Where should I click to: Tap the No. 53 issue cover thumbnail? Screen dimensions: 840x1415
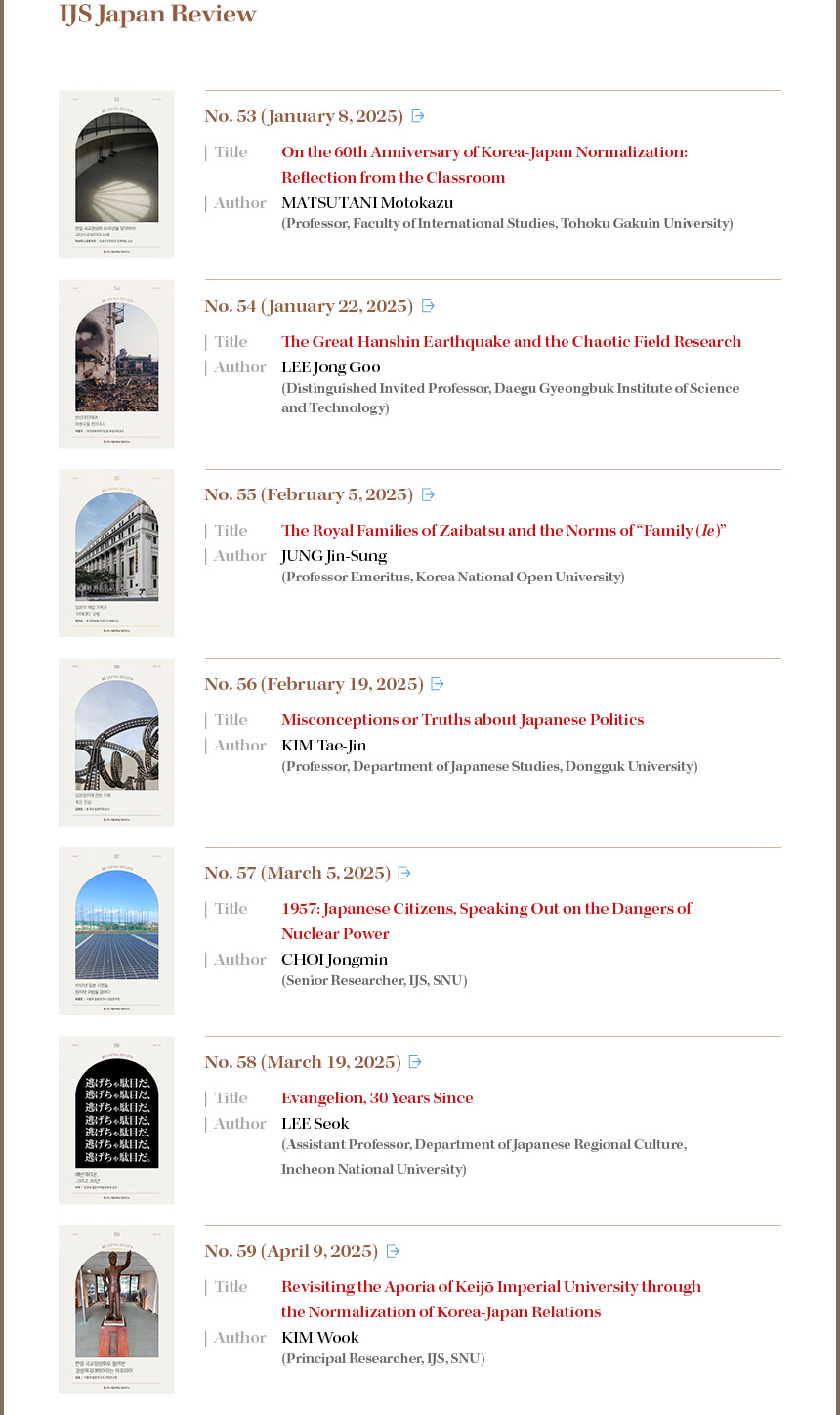(x=116, y=174)
